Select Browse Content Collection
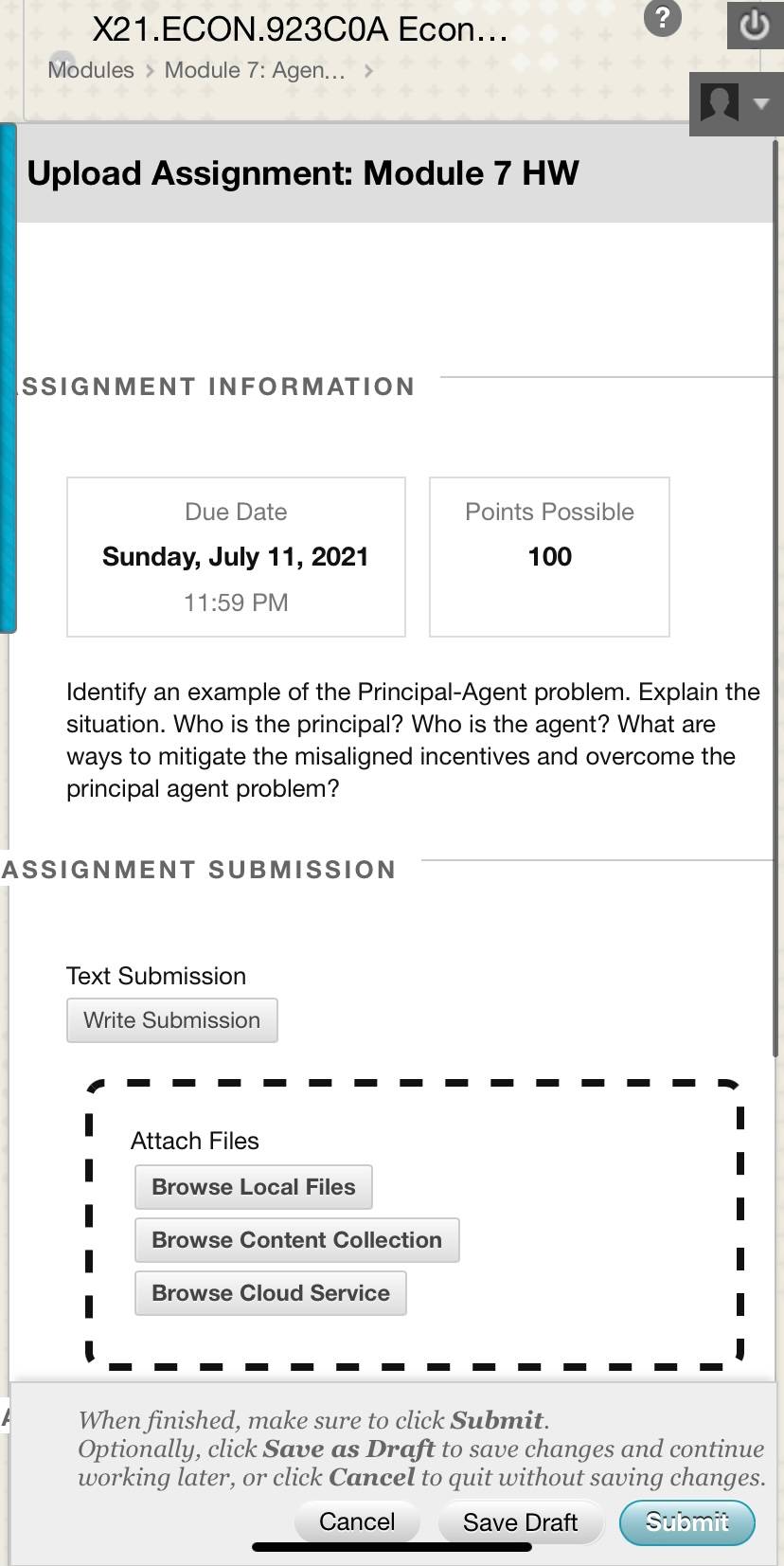 click(x=297, y=1240)
